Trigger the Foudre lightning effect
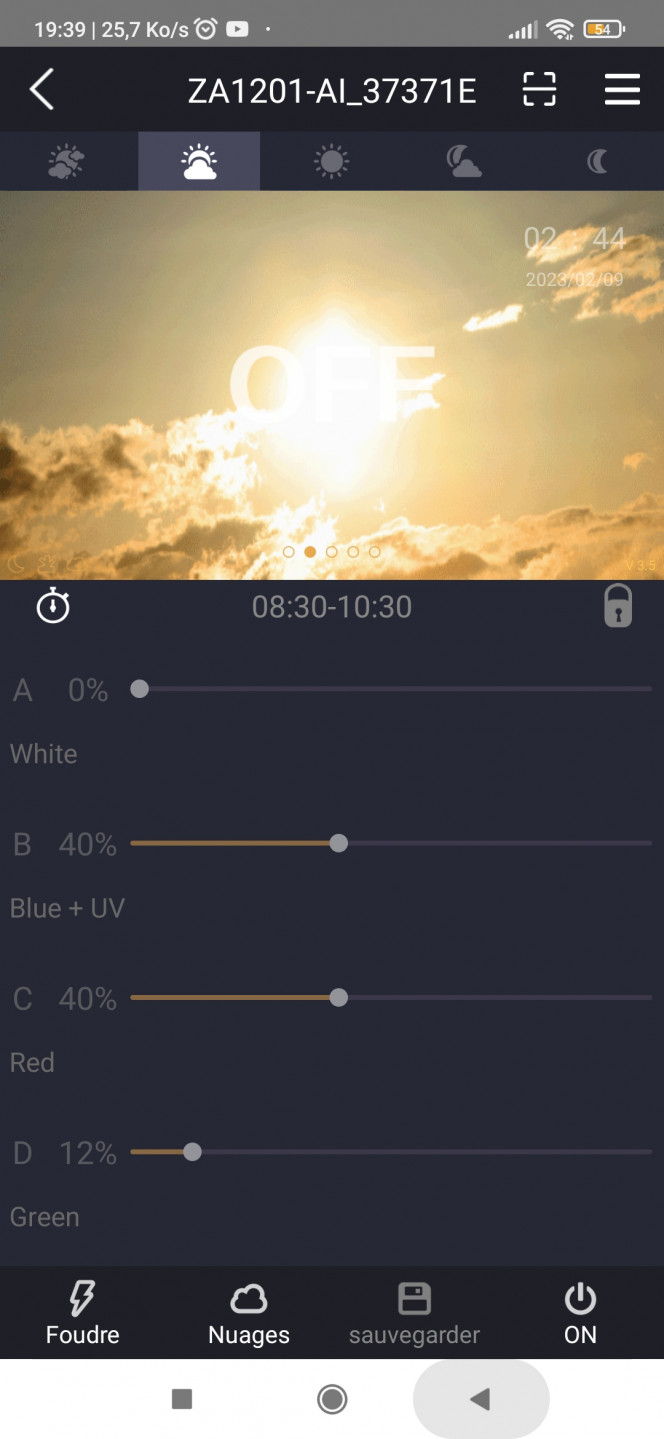664x1439 pixels. (x=82, y=1313)
